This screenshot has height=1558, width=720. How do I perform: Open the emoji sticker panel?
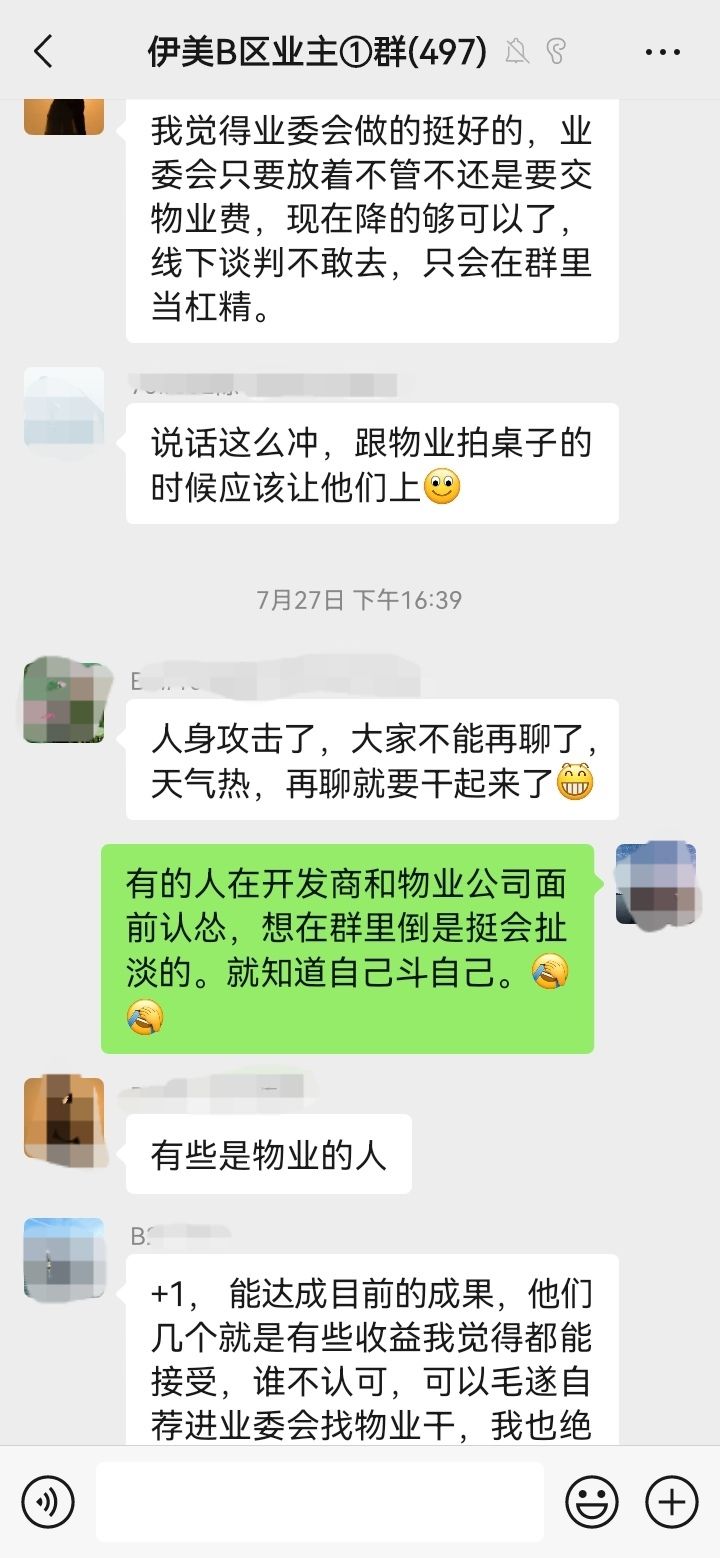592,1502
